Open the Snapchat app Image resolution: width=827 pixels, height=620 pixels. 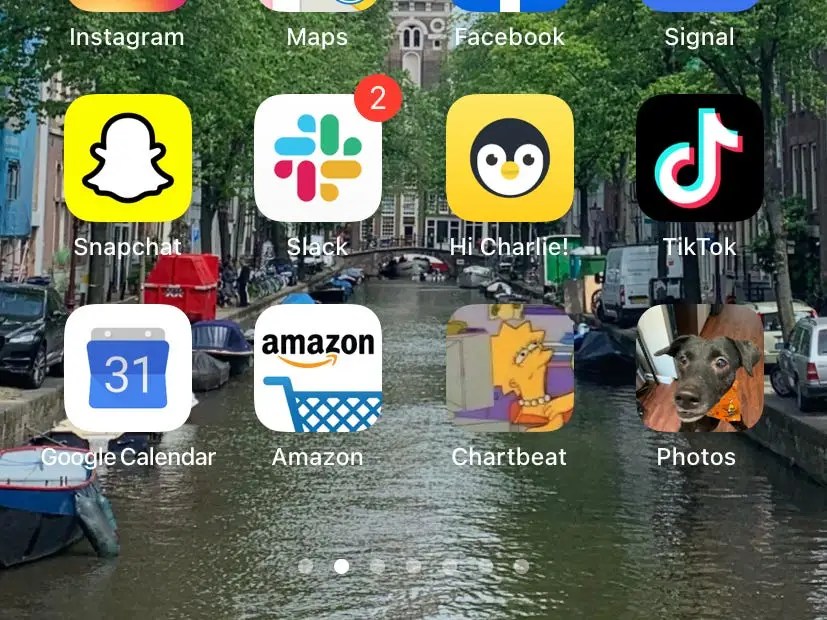[127, 158]
